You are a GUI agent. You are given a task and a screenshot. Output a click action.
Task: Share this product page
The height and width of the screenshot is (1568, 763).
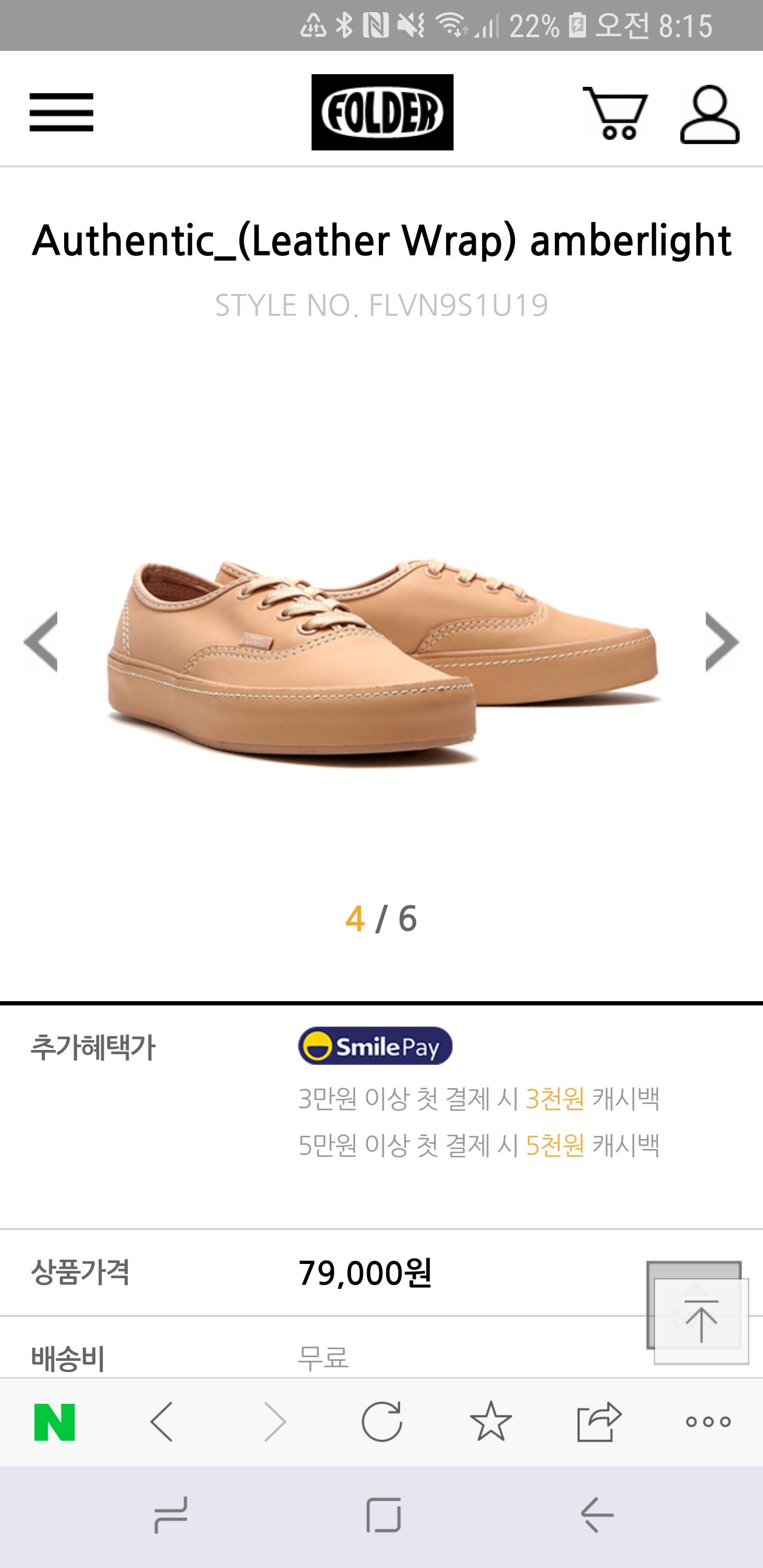[x=599, y=1422]
